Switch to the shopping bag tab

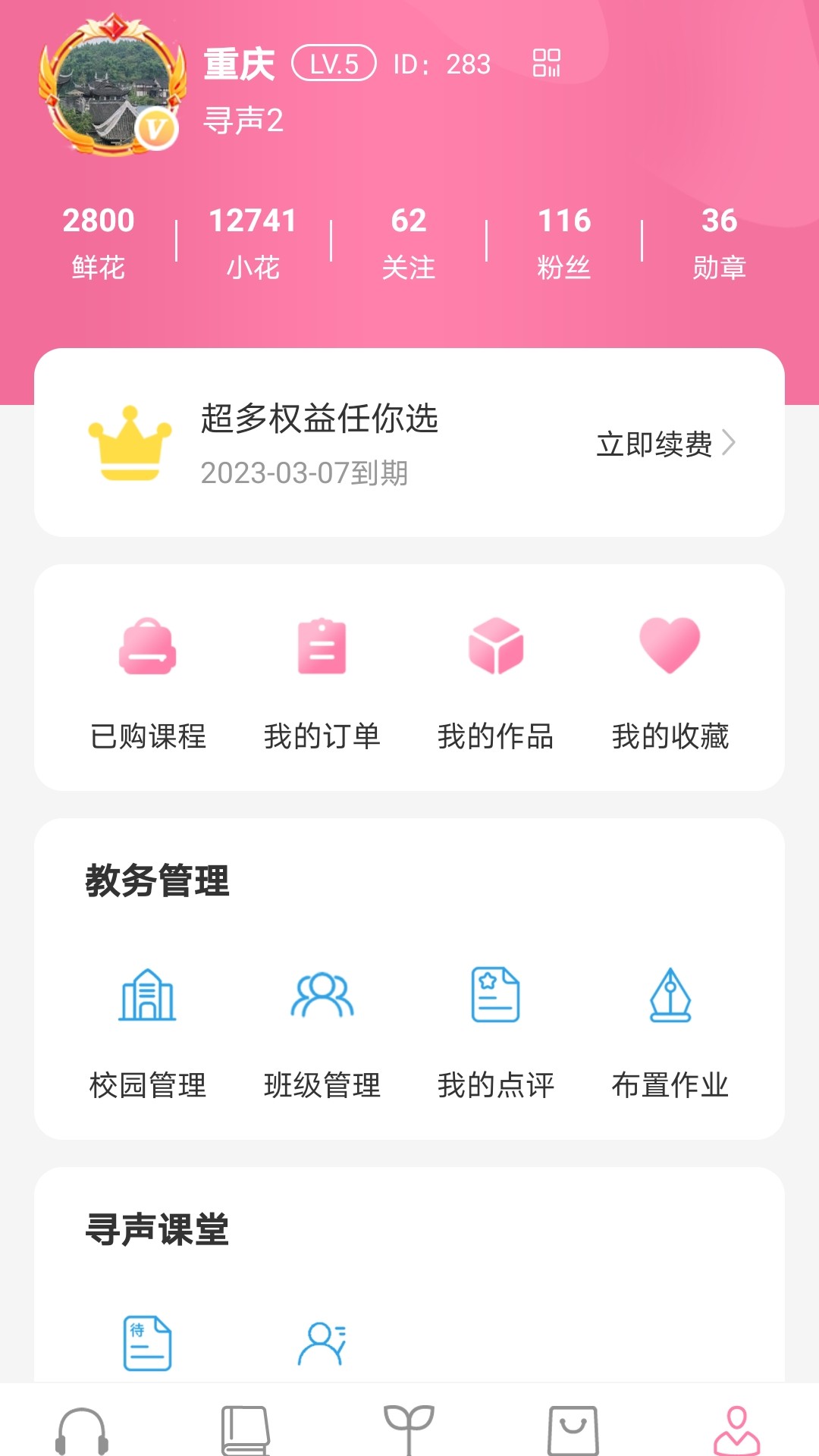click(573, 1430)
